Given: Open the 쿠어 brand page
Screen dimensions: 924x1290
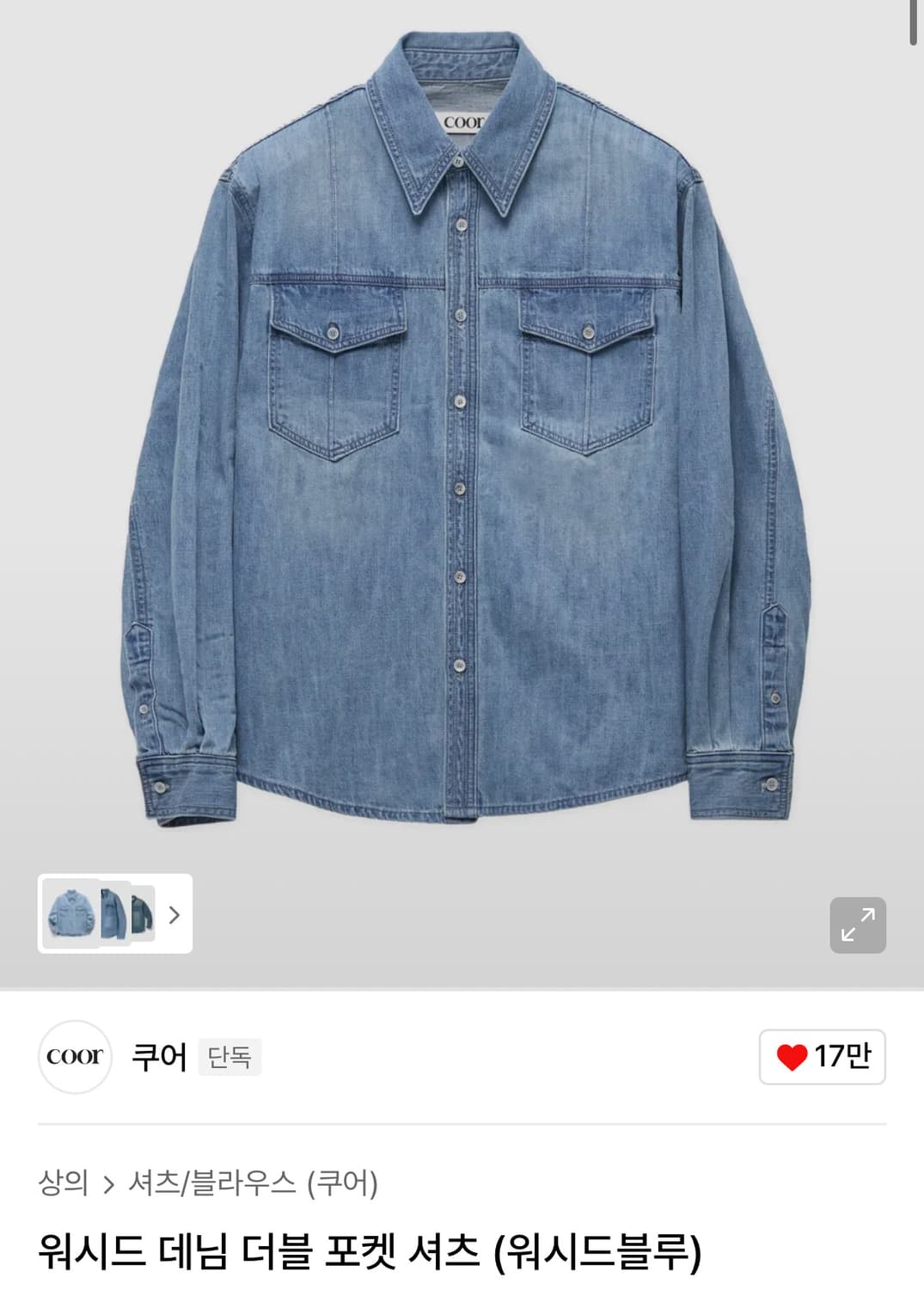Looking at the screenshot, I should [x=158, y=1057].
